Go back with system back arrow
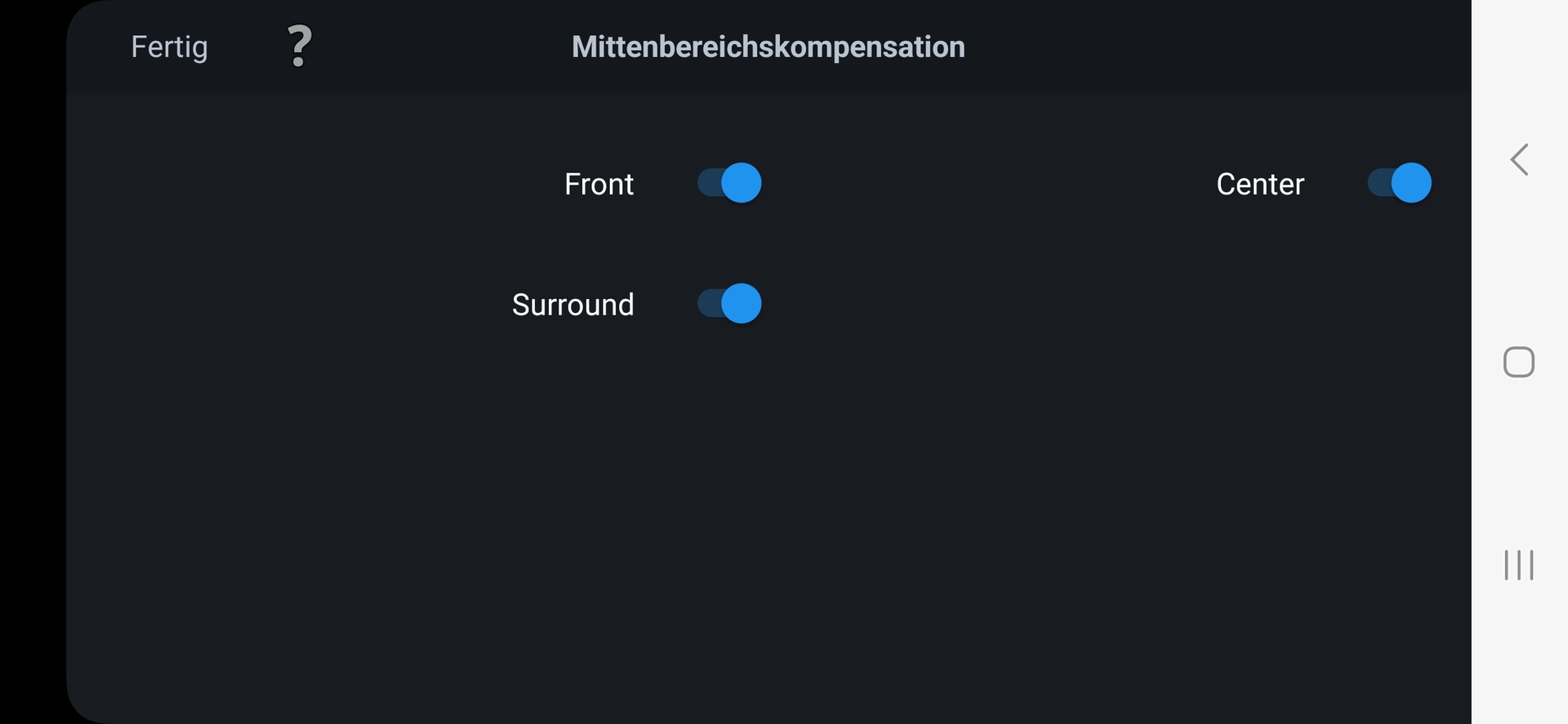This screenshot has width=1568, height=724. (x=1519, y=160)
